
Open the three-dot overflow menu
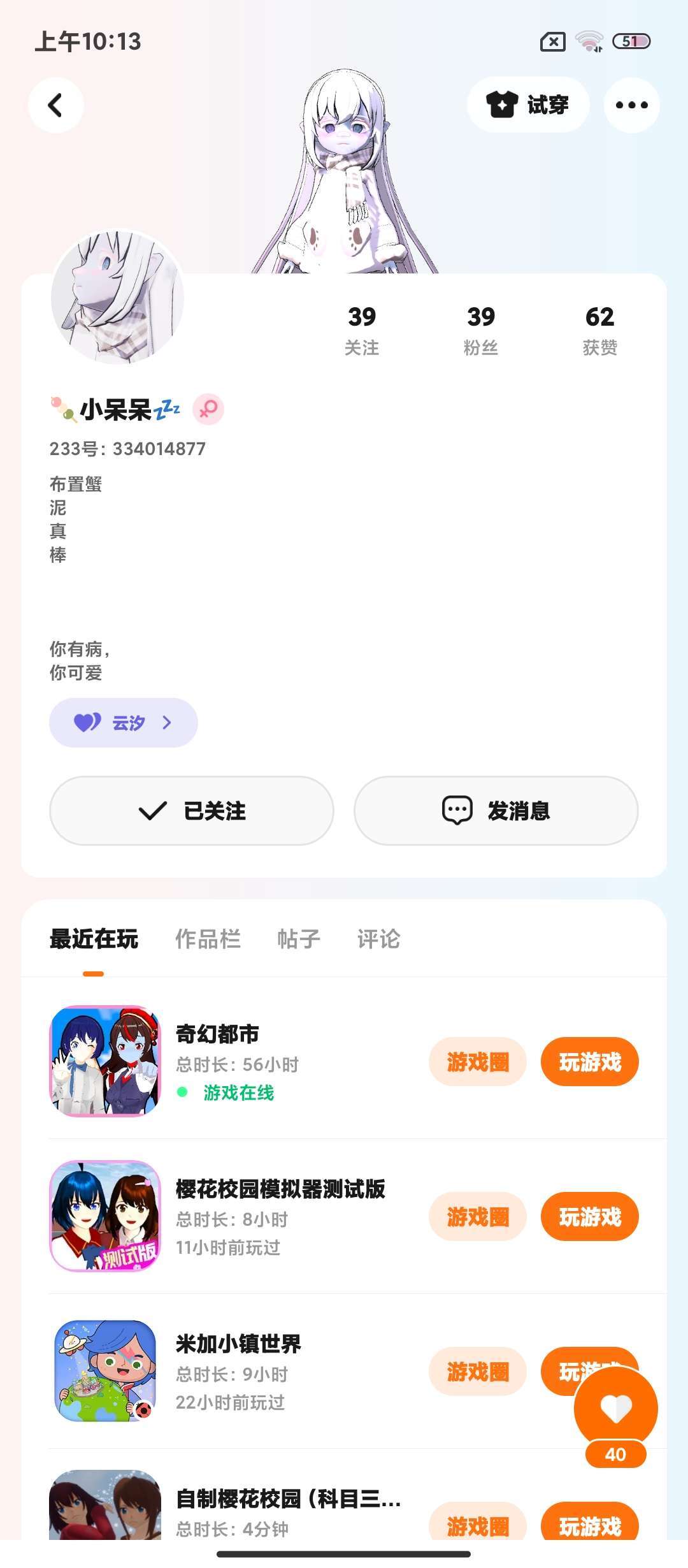pyautogui.click(x=631, y=105)
